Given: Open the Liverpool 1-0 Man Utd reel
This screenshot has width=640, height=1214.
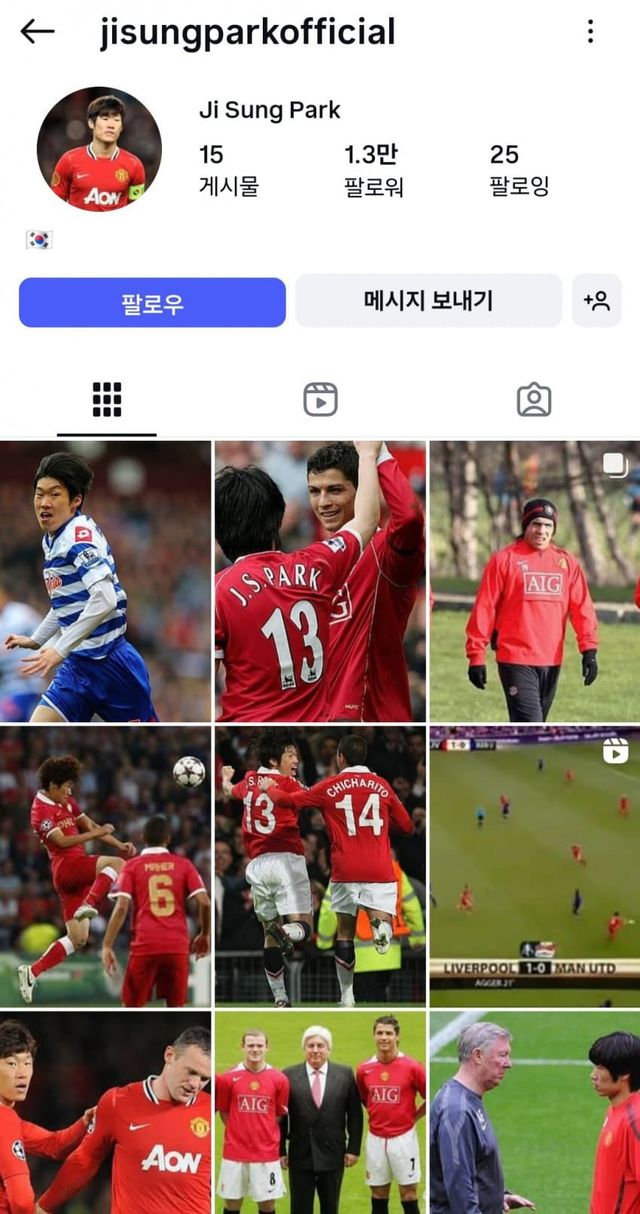Looking at the screenshot, I should click(535, 866).
